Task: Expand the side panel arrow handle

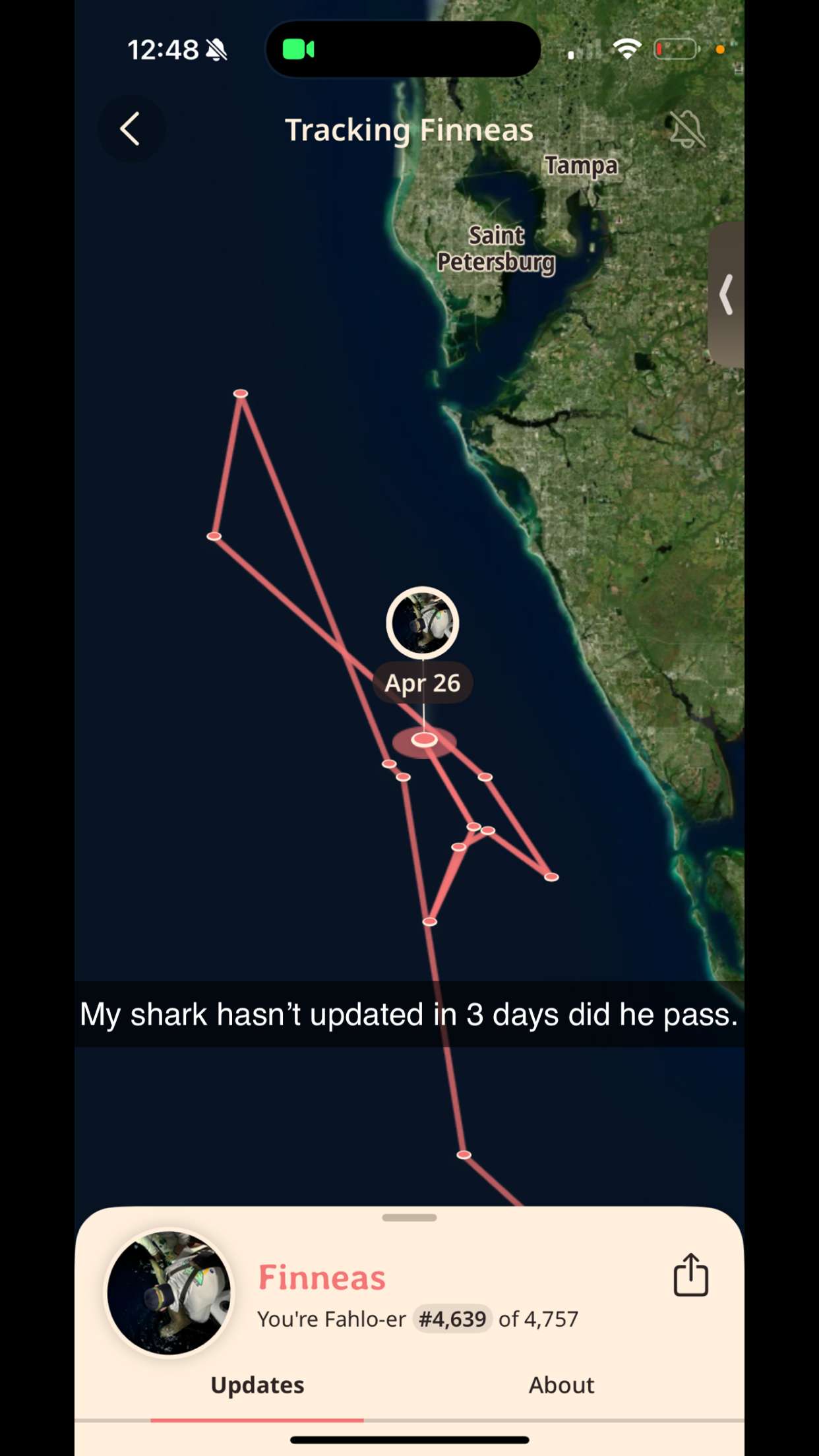Action: tap(726, 295)
